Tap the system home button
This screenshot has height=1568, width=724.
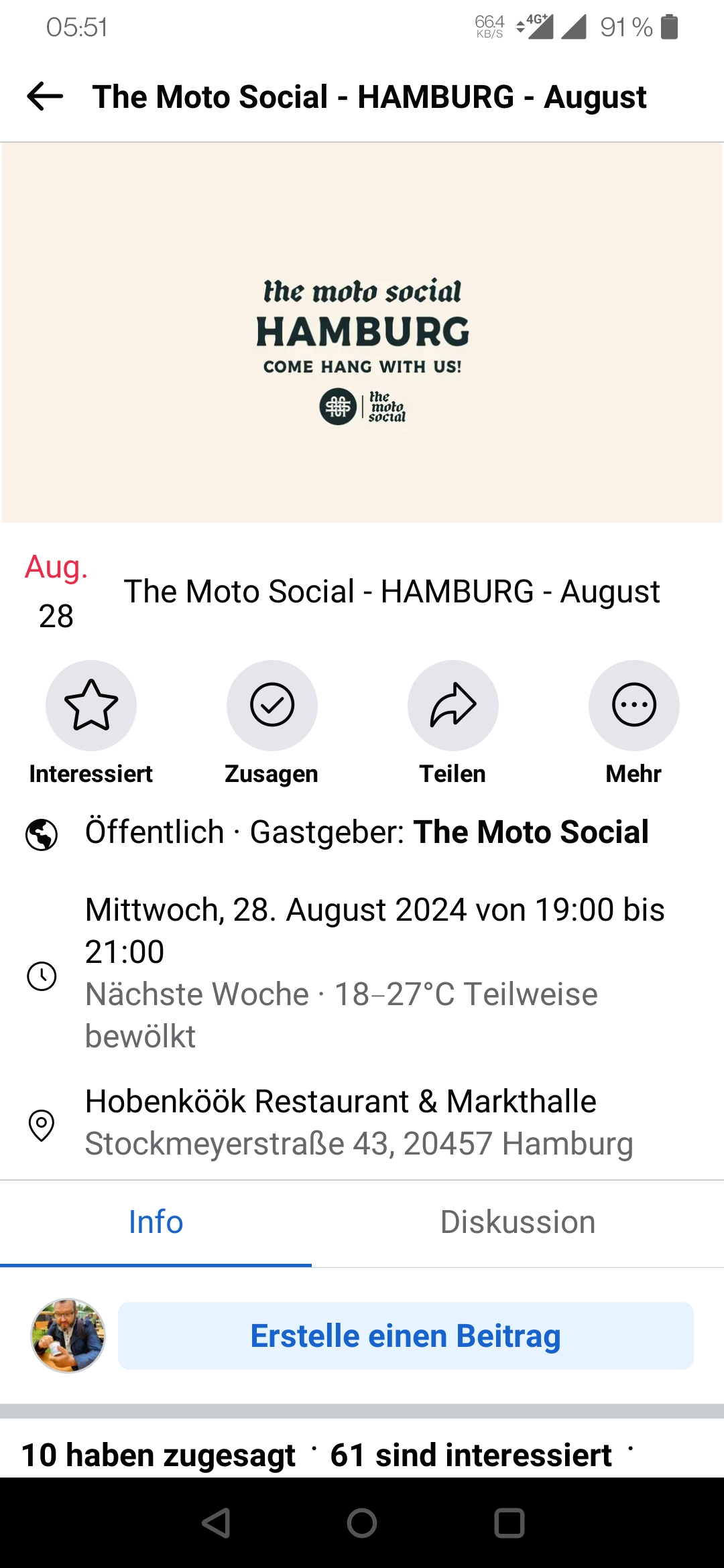[362, 1523]
